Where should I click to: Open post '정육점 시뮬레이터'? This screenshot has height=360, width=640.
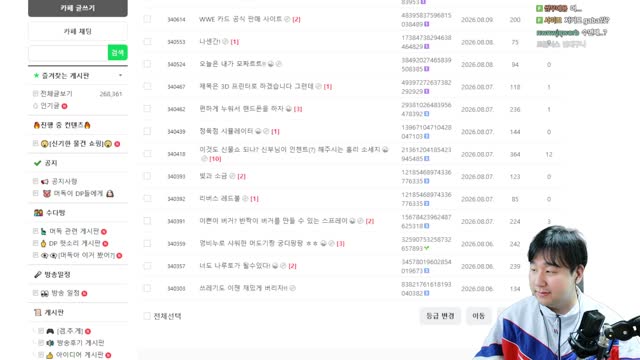pyautogui.click(x=226, y=131)
